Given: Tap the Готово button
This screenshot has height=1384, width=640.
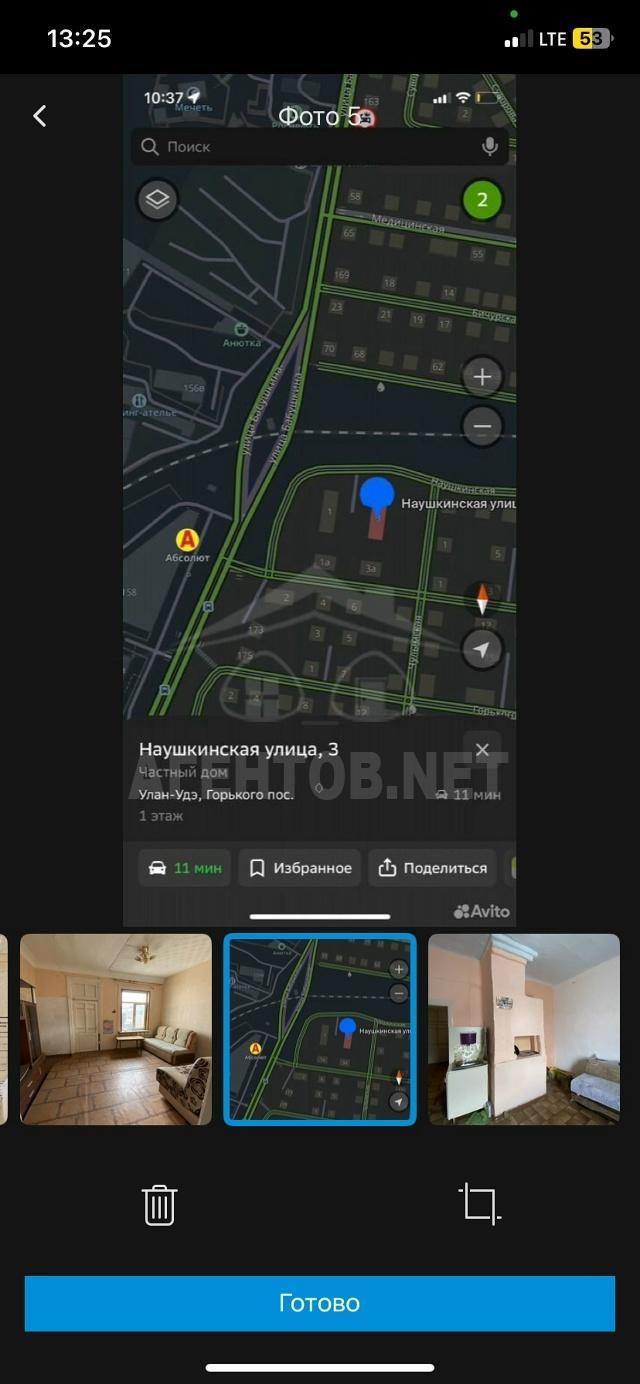Looking at the screenshot, I should [x=320, y=1303].
